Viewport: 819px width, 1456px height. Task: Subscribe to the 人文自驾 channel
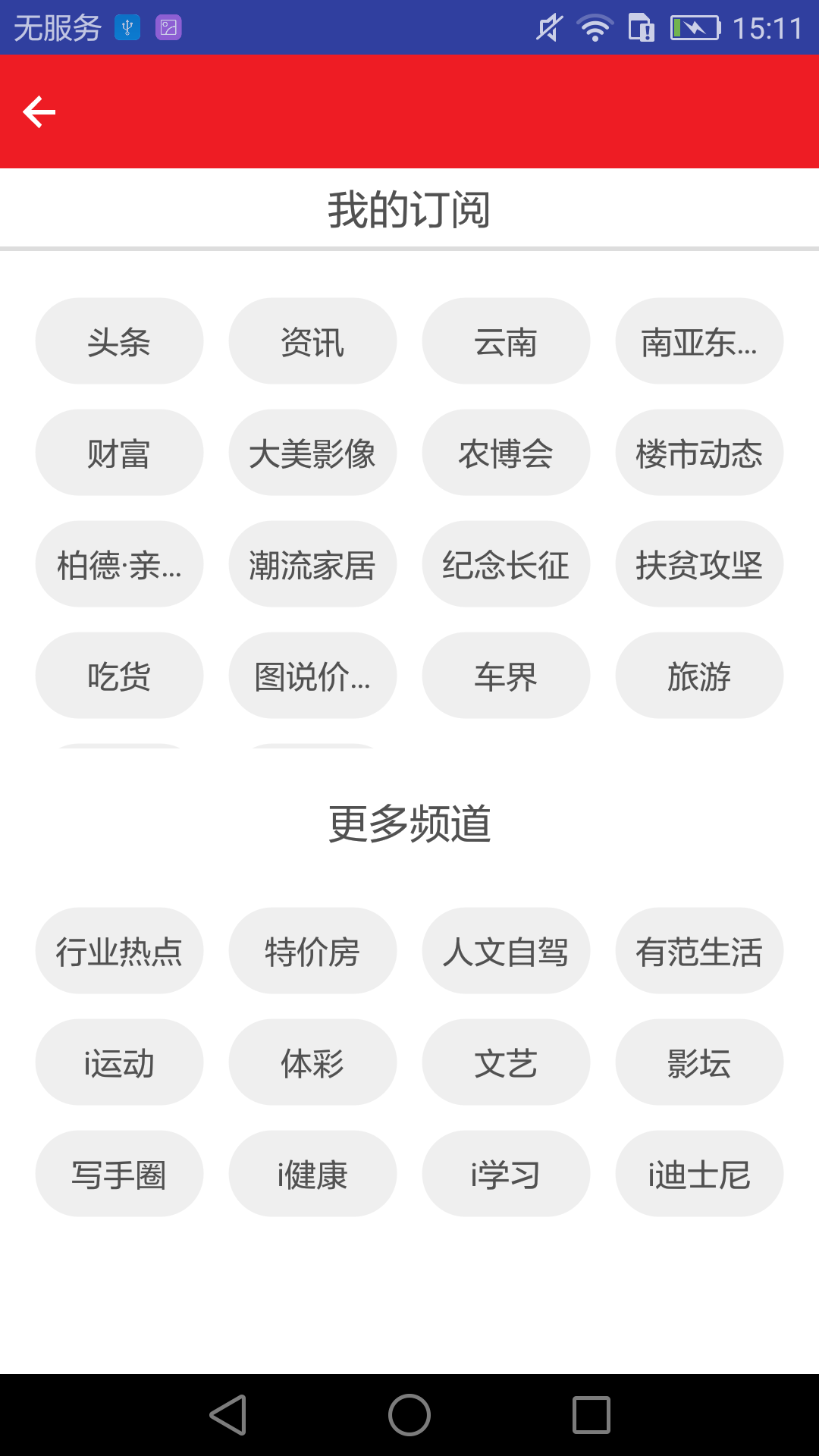pyautogui.click(x=506, y=951)
